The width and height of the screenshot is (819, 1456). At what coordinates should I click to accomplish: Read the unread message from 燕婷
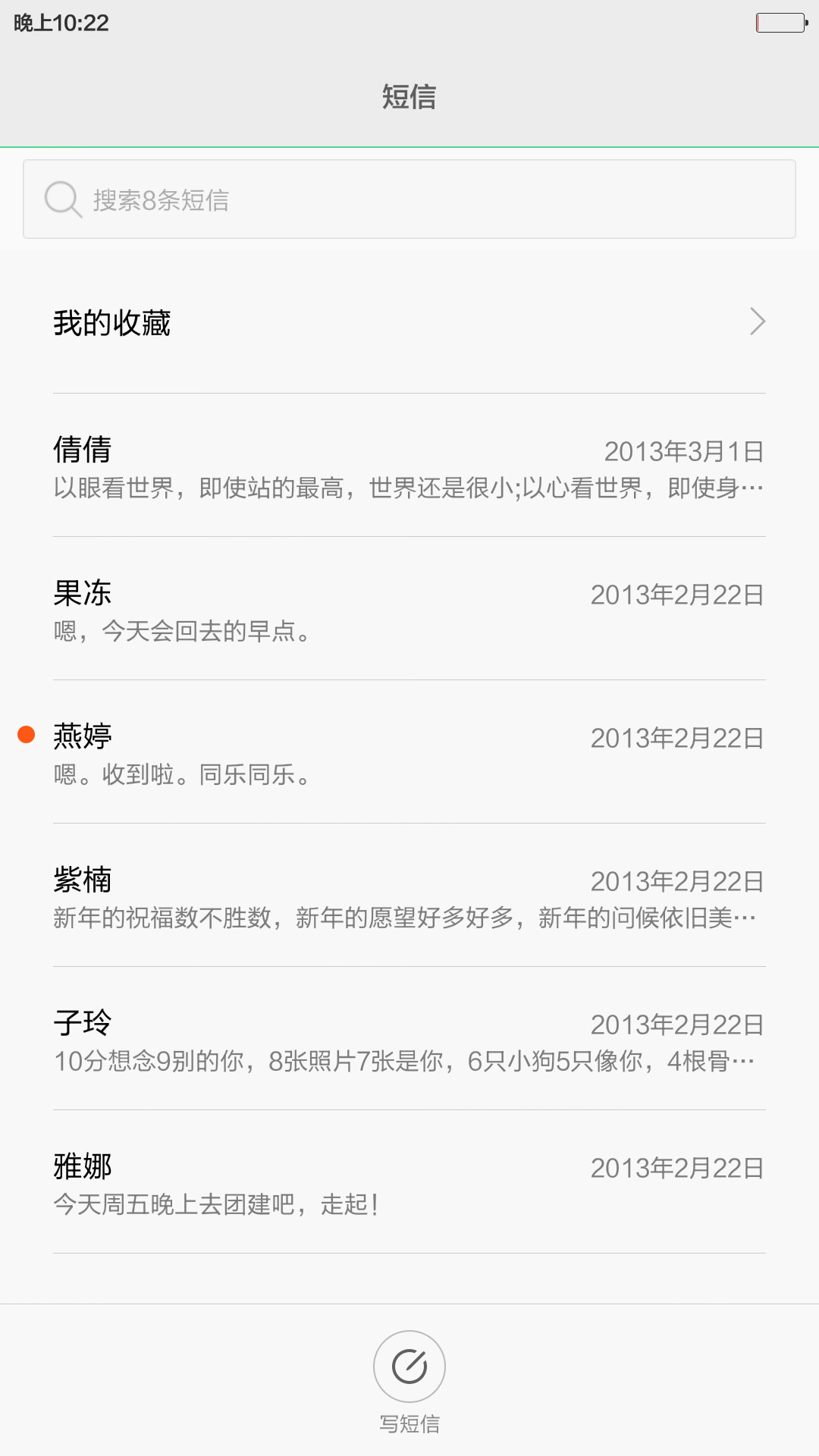[409, 752]
